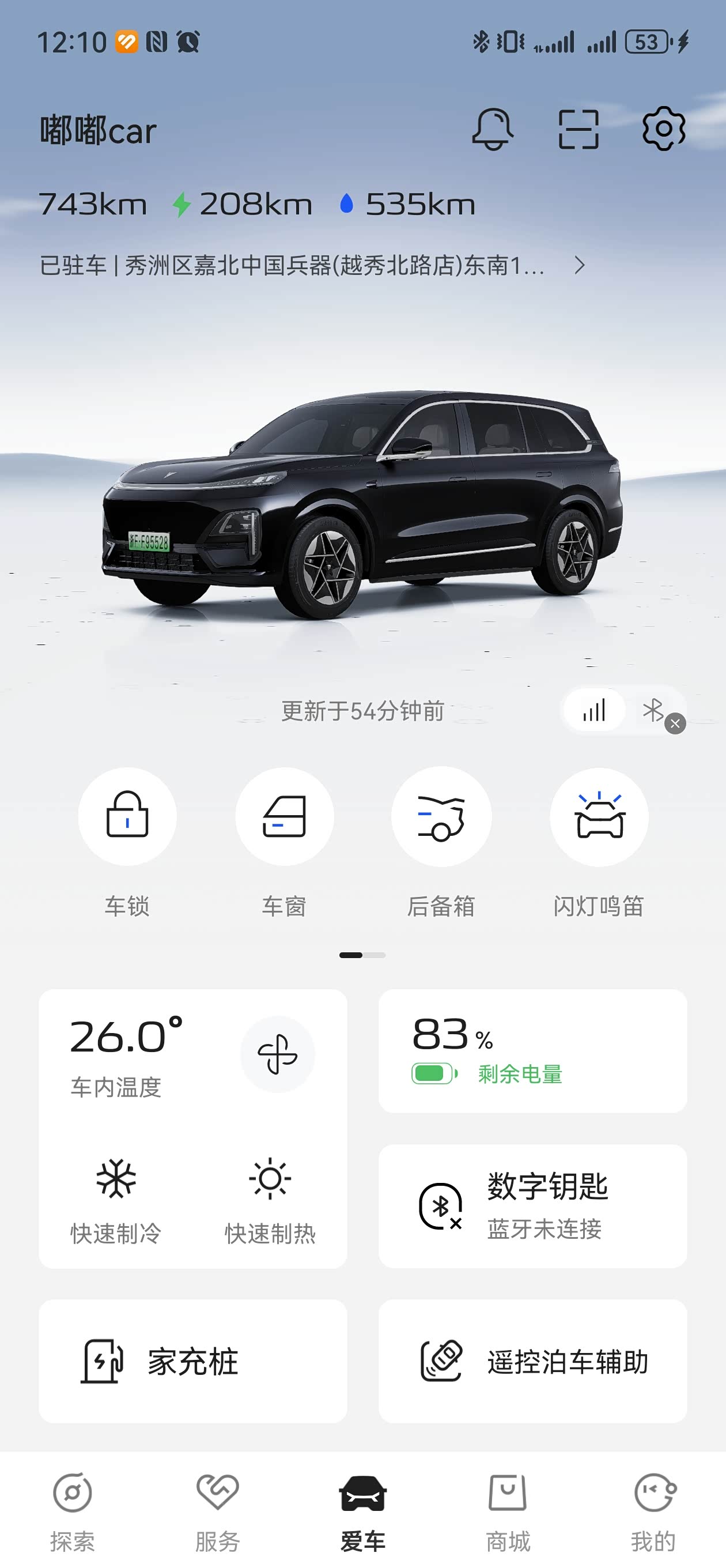The width and height of the screenshot is (726, 1568).
Task: Toggle the vehicle signal status indicator
Action: pos(593,711)
